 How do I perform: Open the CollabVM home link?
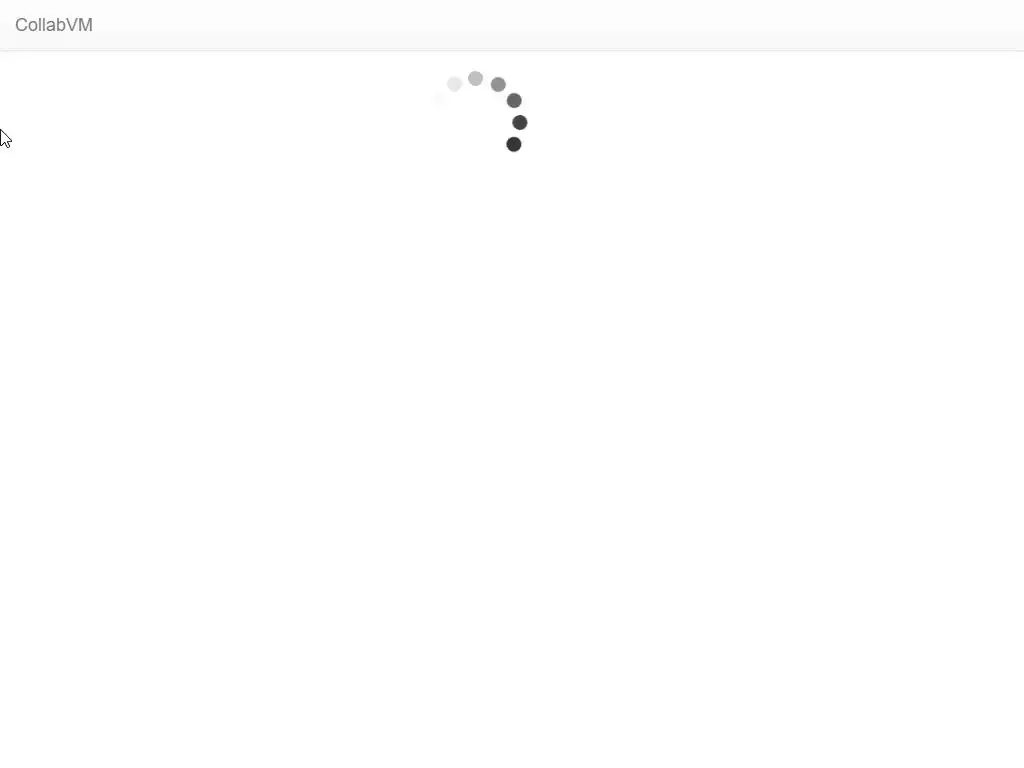pyautogui.click(x=54, y=25)
